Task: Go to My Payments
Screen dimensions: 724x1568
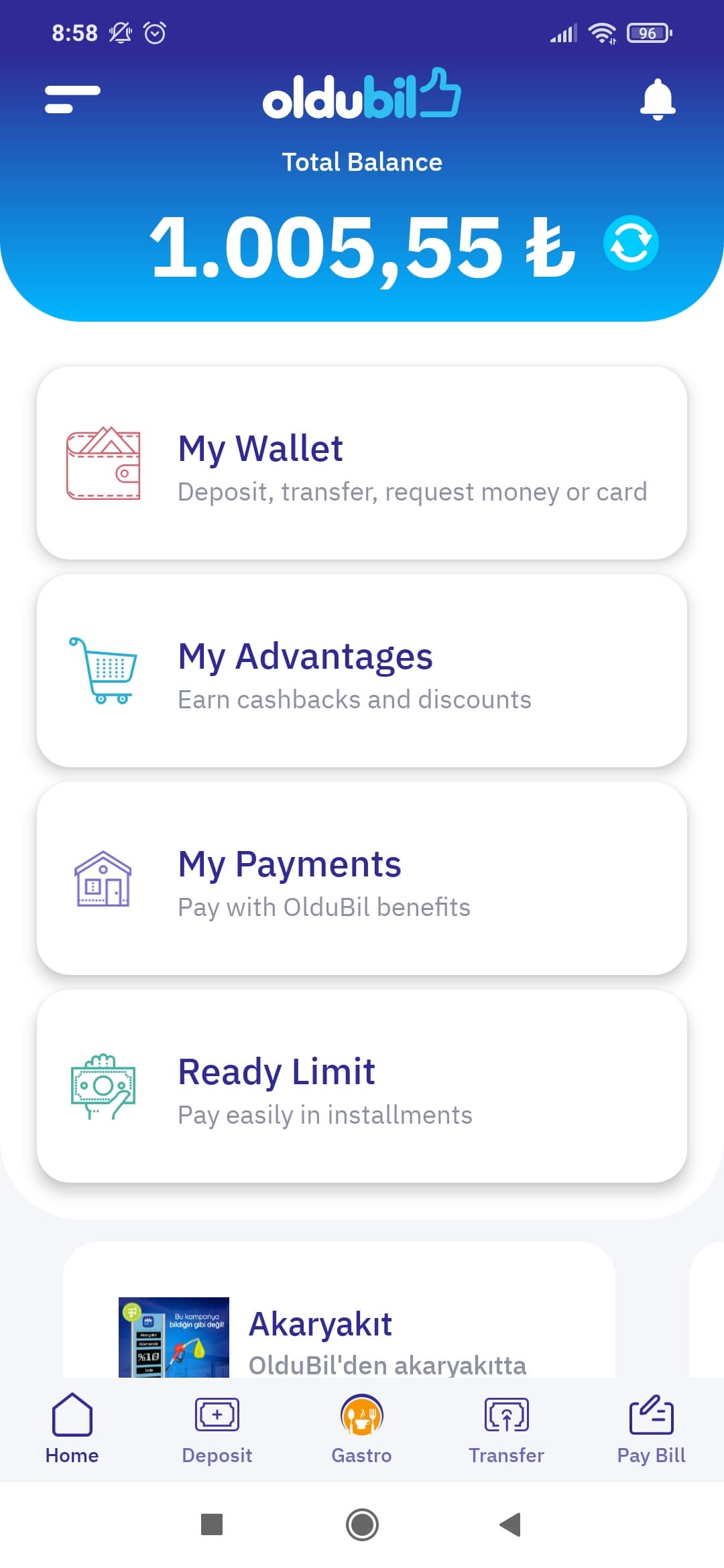Action: pos(362,878)
